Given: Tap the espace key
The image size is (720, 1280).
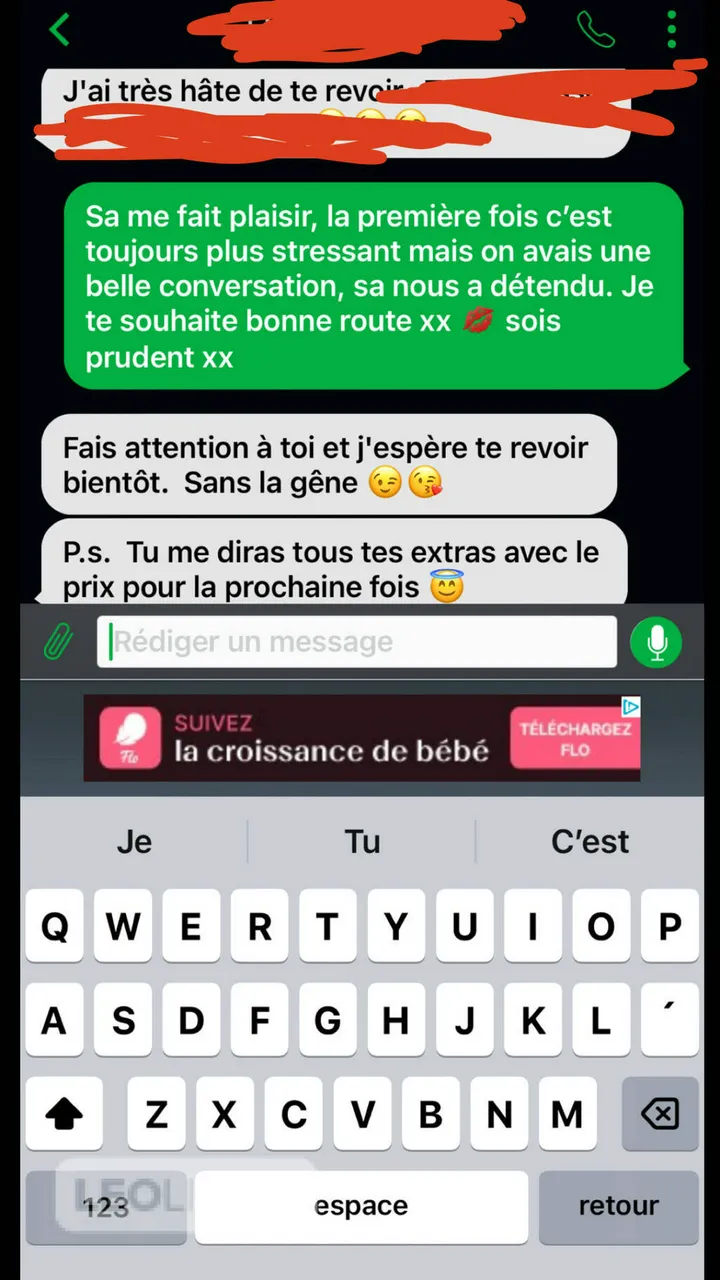Looking at the screenshot, I should point(361,1207).
